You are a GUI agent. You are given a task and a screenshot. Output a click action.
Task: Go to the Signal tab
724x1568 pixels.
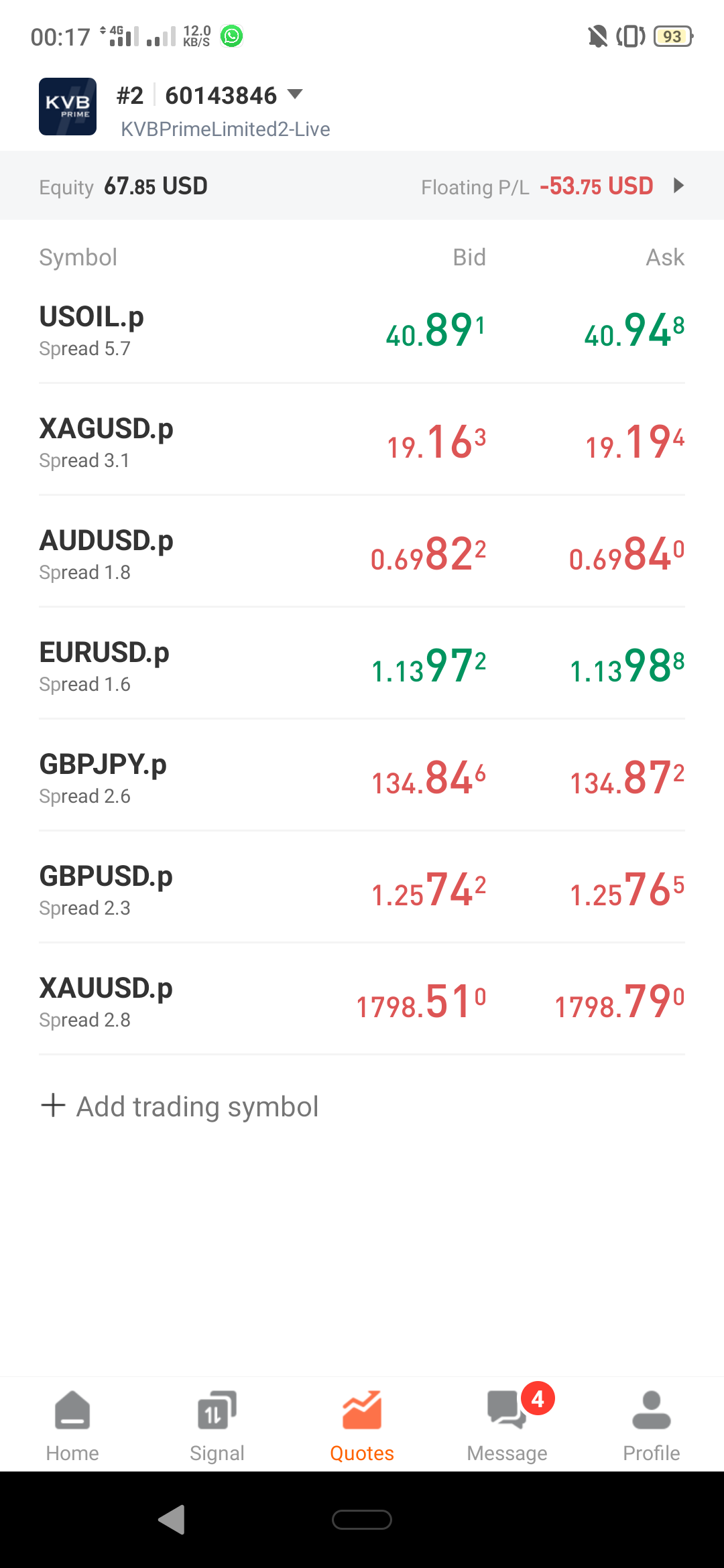point(217,1425)
